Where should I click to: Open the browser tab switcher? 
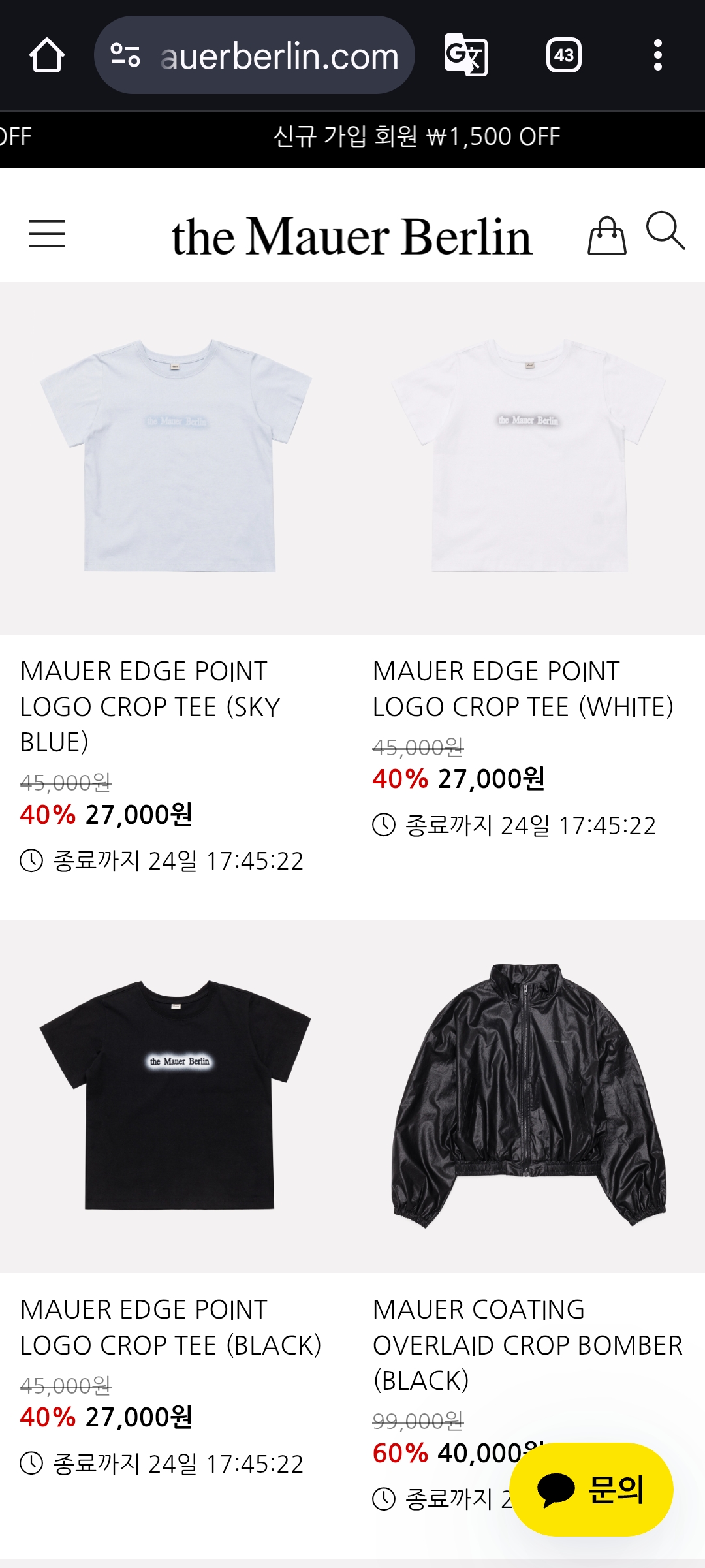pyautogui.click(x=563, y=55)
